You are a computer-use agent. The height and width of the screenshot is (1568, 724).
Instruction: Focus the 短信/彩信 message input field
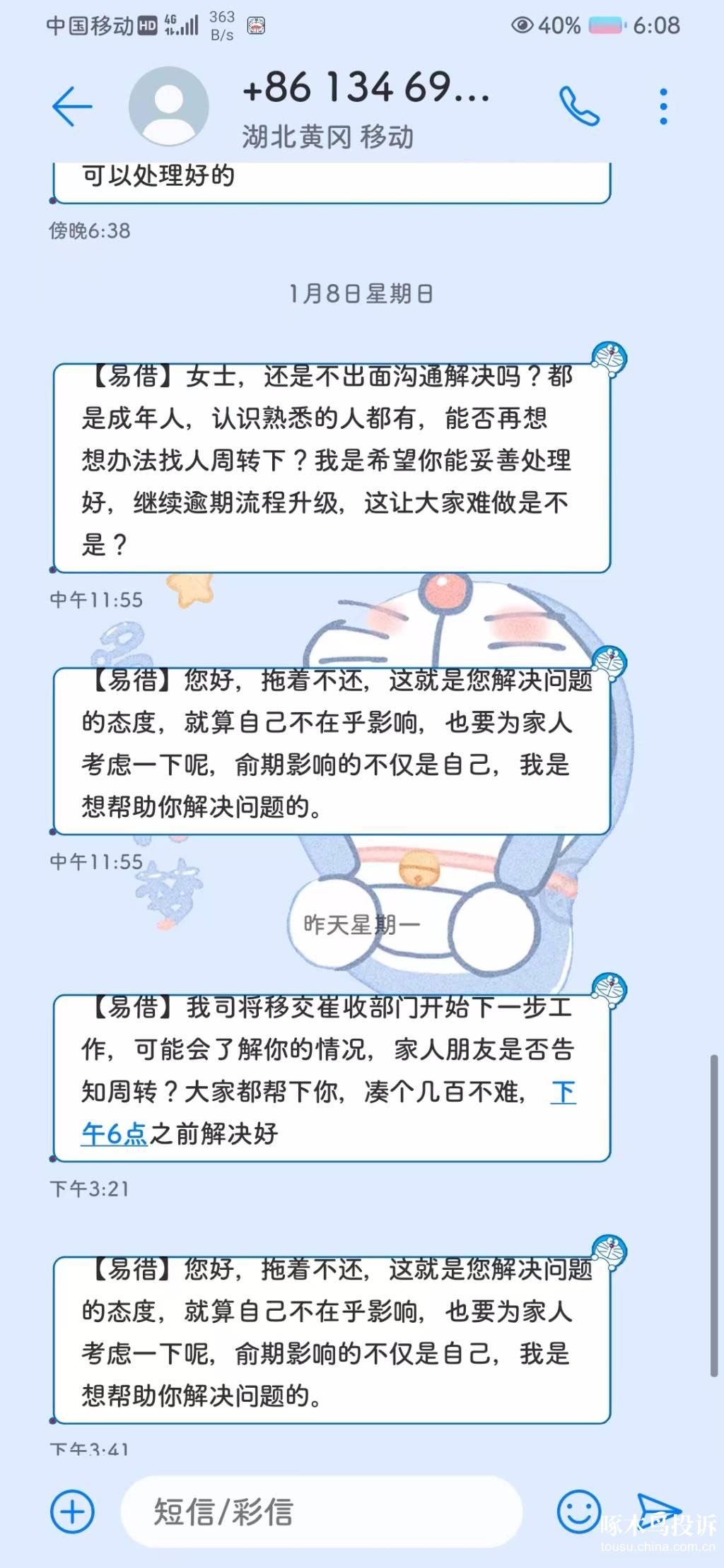322,1511
